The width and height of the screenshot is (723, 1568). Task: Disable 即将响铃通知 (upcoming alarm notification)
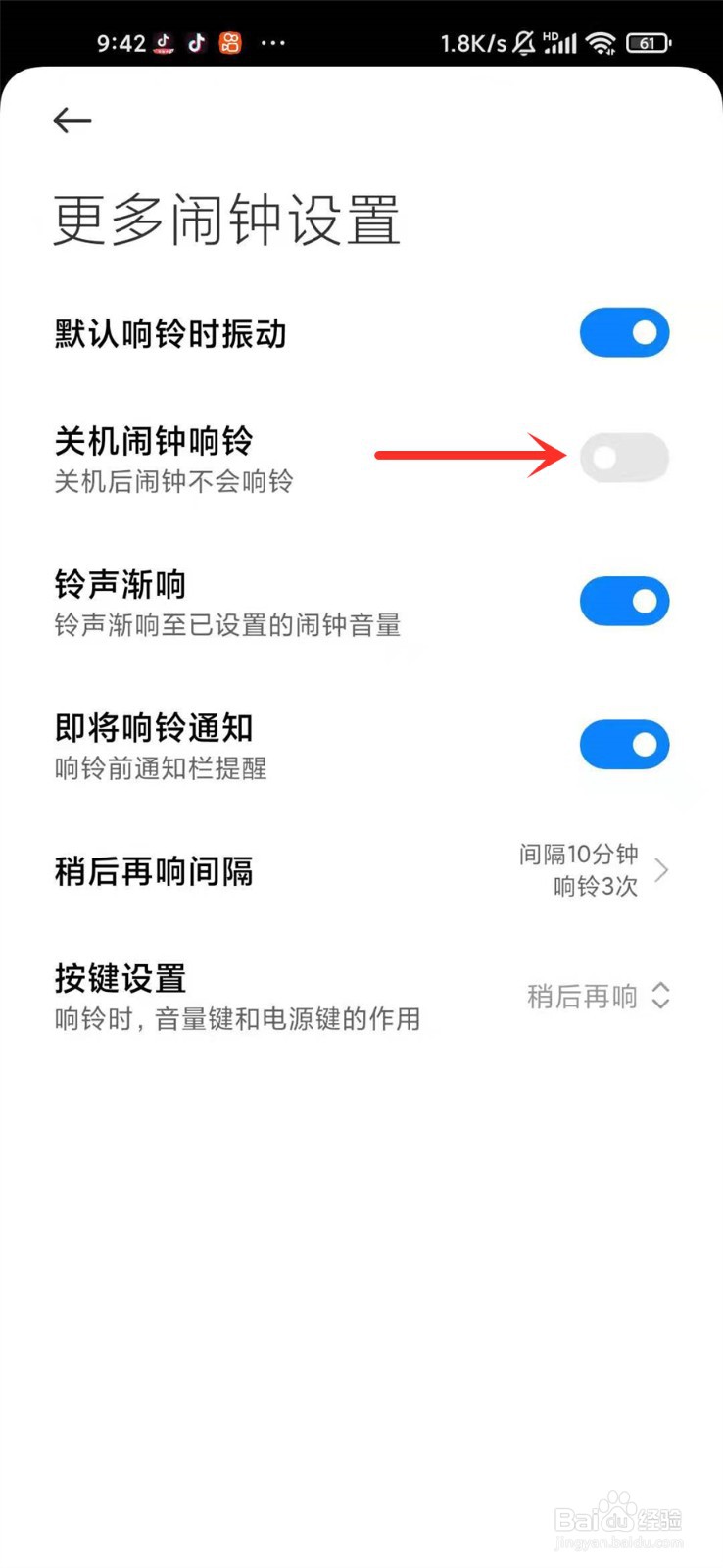(x=624, y=745)
